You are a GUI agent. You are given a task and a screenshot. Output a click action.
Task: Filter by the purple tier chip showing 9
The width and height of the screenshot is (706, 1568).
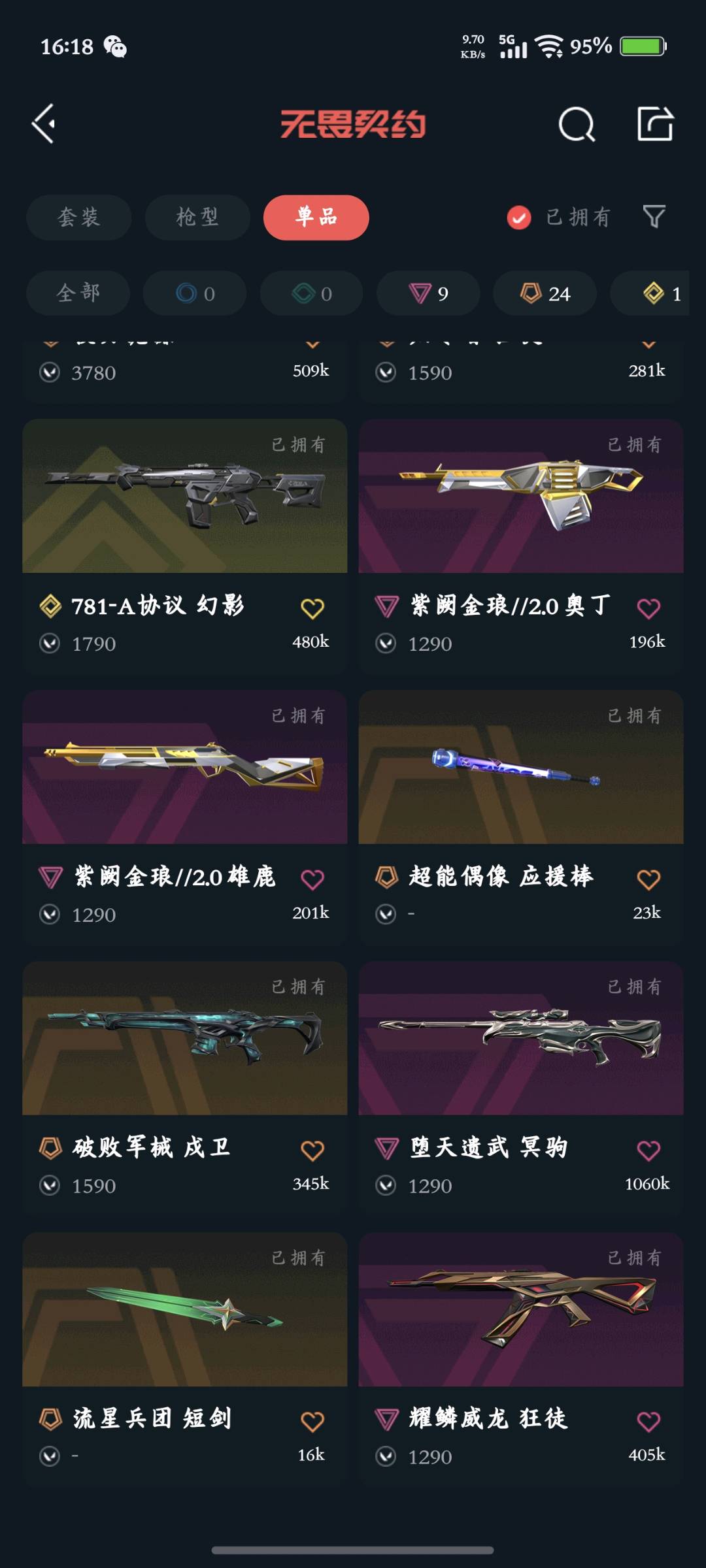428,293
